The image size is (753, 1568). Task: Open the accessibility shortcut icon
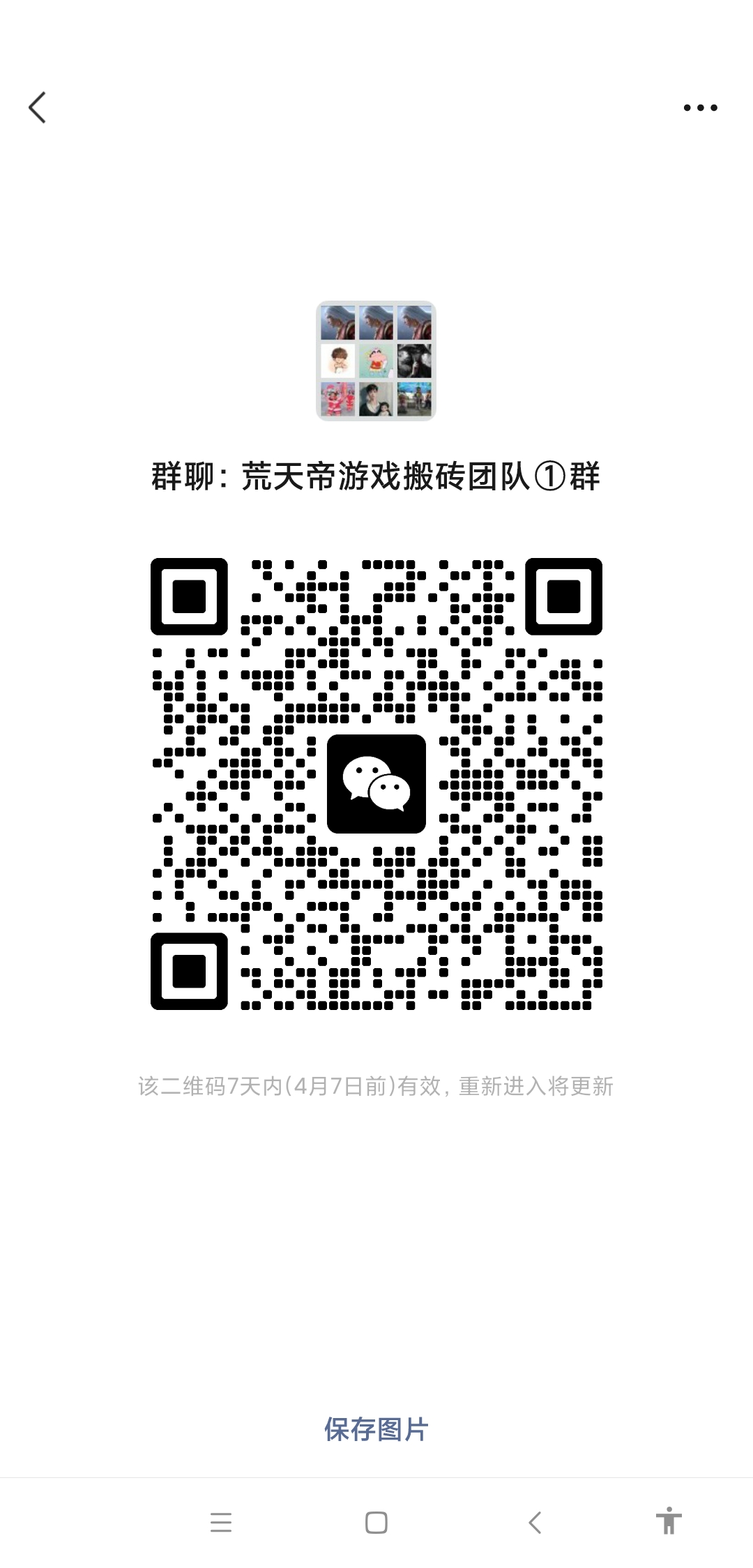pos(669,1521)
